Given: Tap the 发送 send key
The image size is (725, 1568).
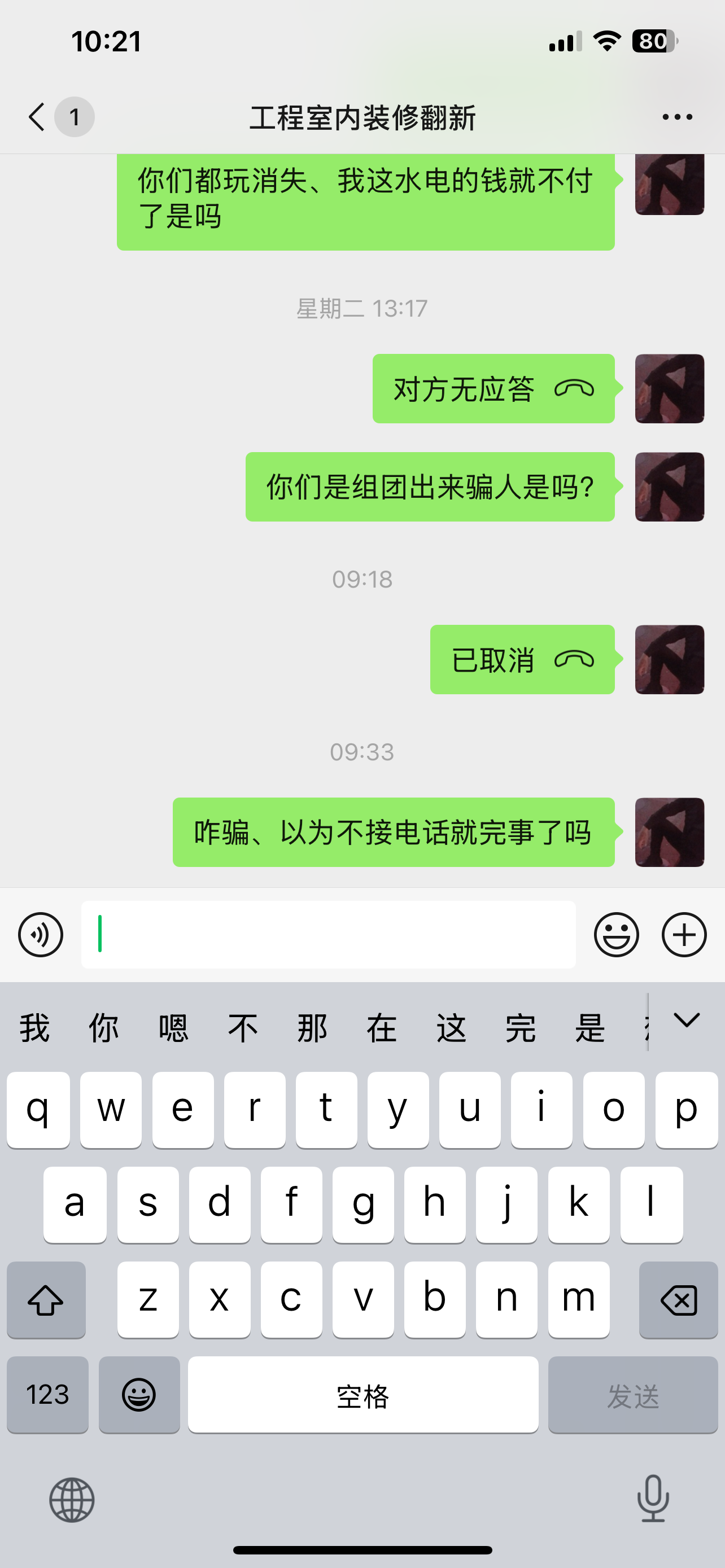Looking at the screenshot, I should point(632,1395).
